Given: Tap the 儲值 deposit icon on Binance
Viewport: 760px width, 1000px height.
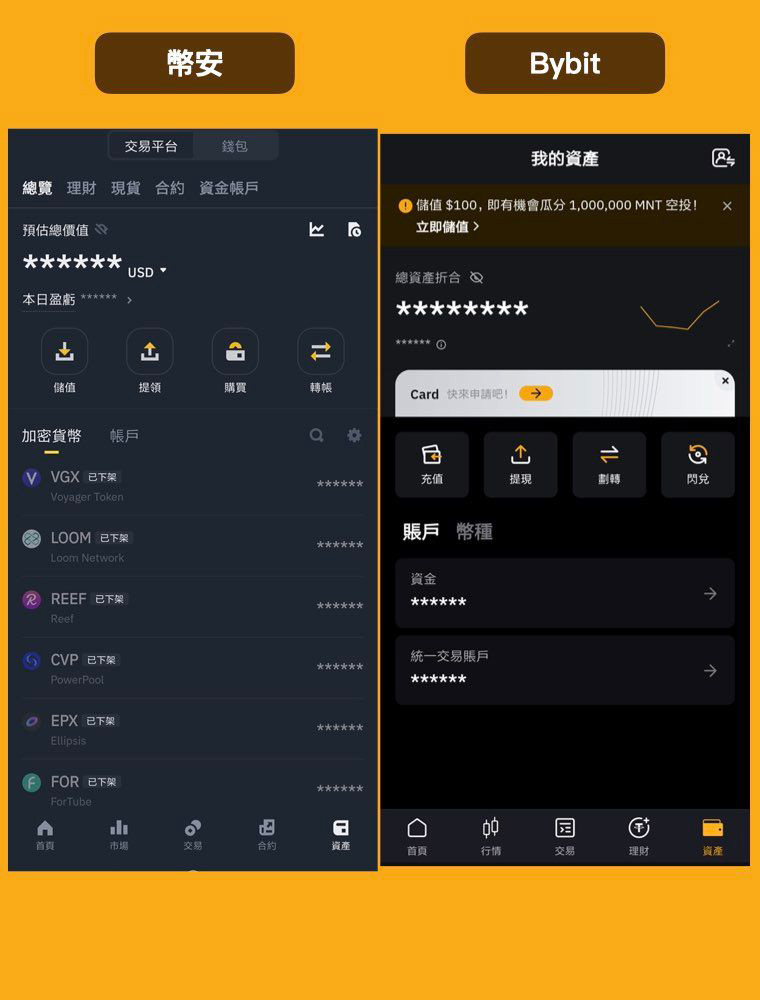Looking at the screenshot, I should point(64,352).
